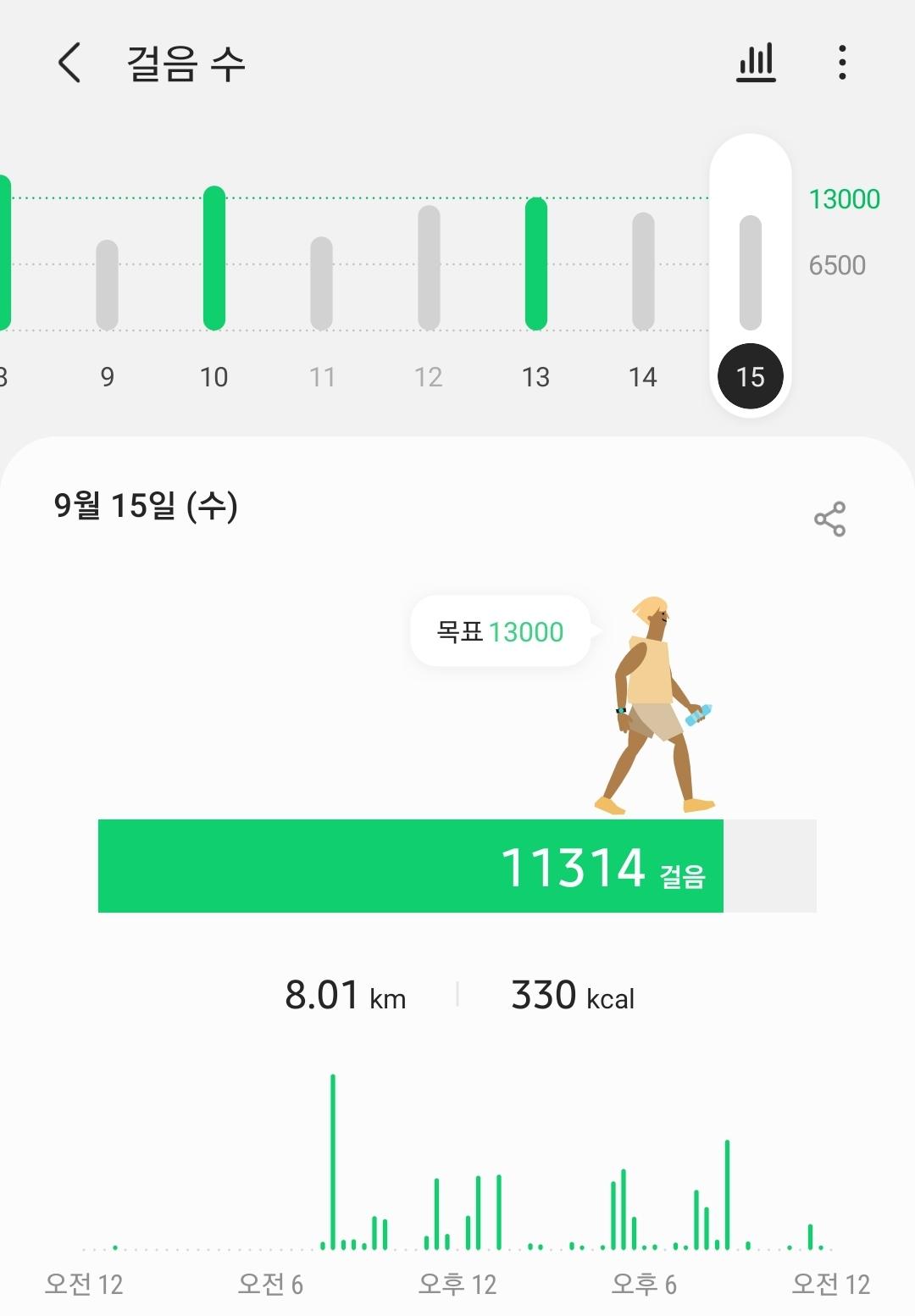This screenshot has width=915, height=1316.
Task: Share the 9월 15일 step record
Action: [x=829, y=519]
